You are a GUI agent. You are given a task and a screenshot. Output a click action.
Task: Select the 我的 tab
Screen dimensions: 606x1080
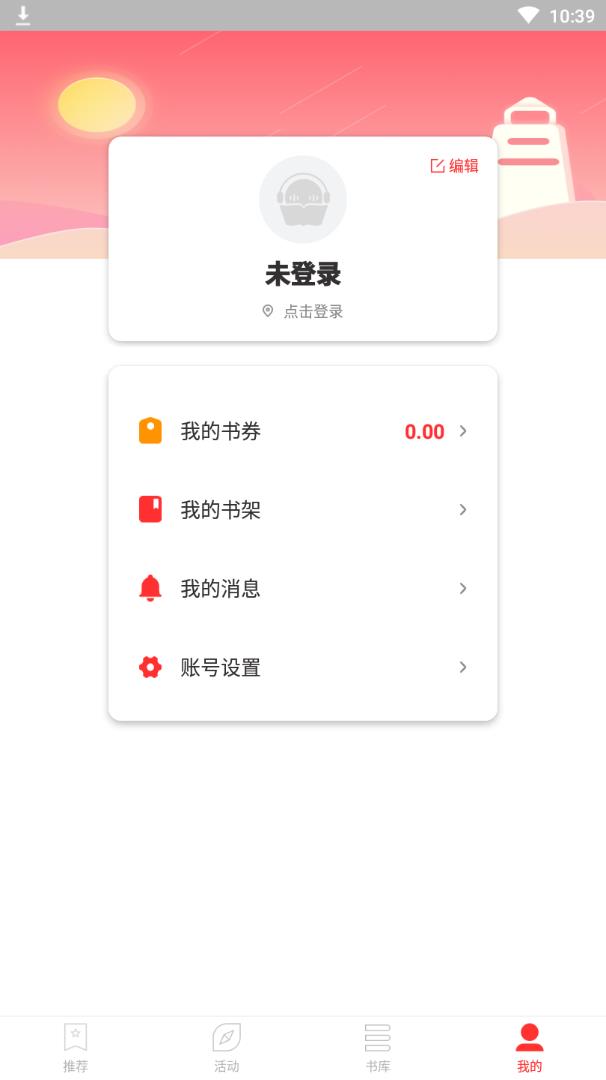click(529, 1048)
